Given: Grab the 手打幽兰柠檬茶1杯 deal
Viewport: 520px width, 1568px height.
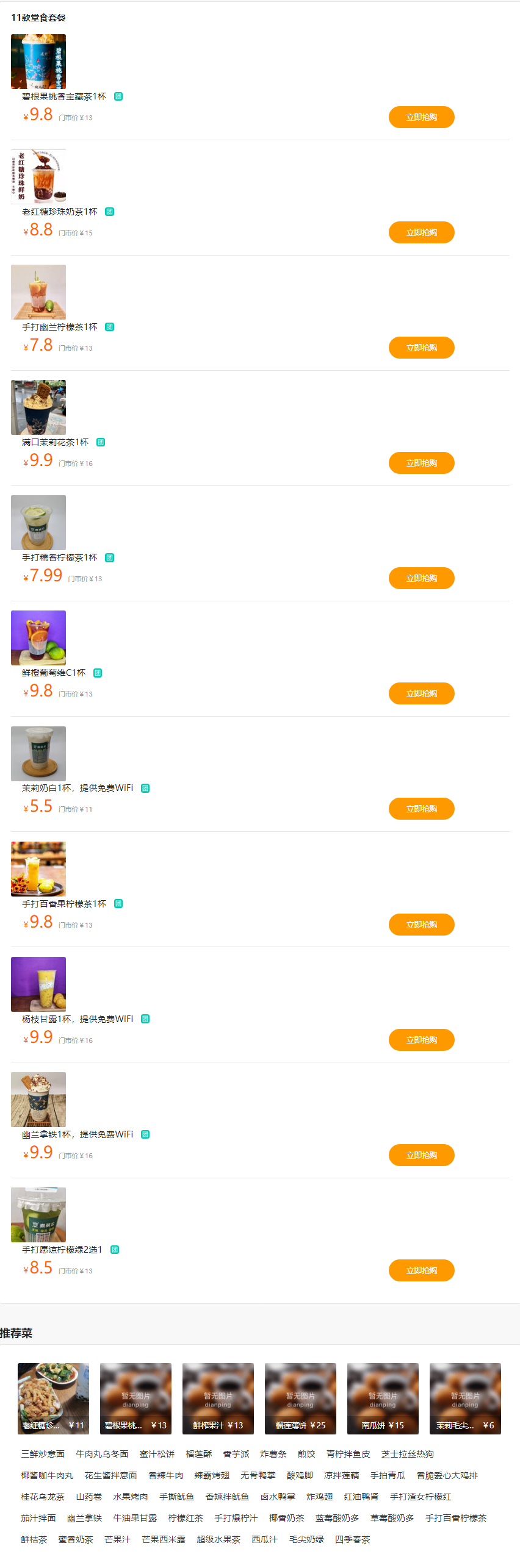Looking at the screenshot, I should tap(421, 348).
